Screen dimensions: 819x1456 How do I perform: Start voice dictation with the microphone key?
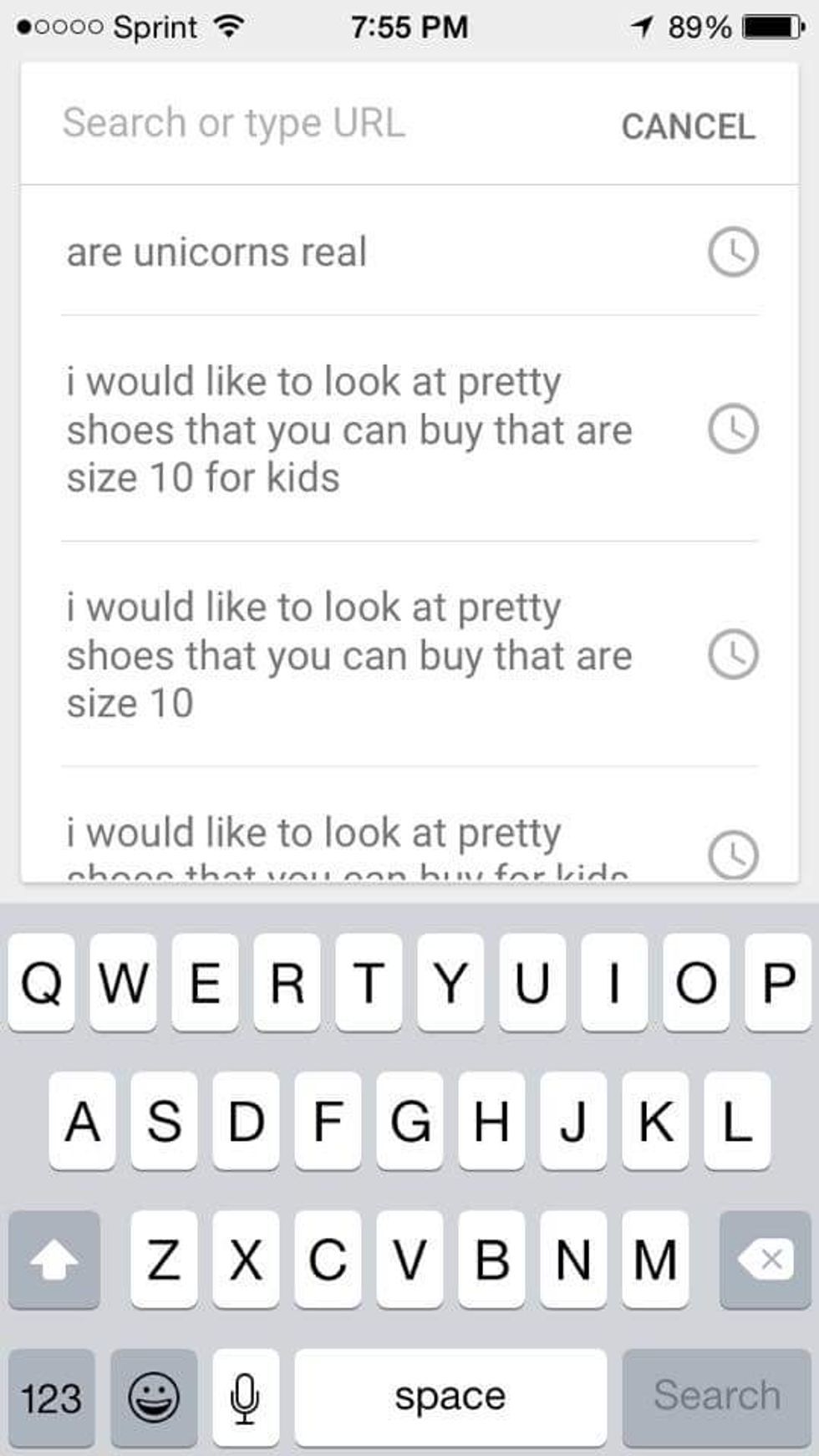[245, 1397]
